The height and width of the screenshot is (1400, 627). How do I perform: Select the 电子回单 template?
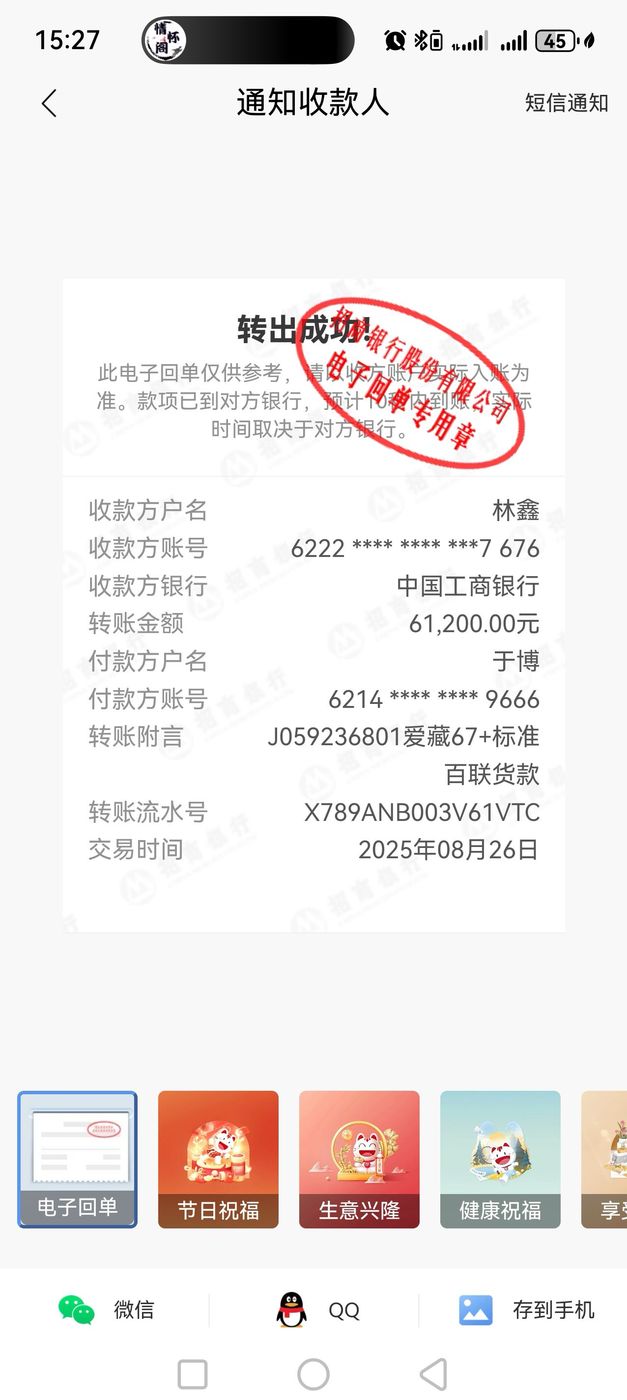click(x=77, y=1159)
